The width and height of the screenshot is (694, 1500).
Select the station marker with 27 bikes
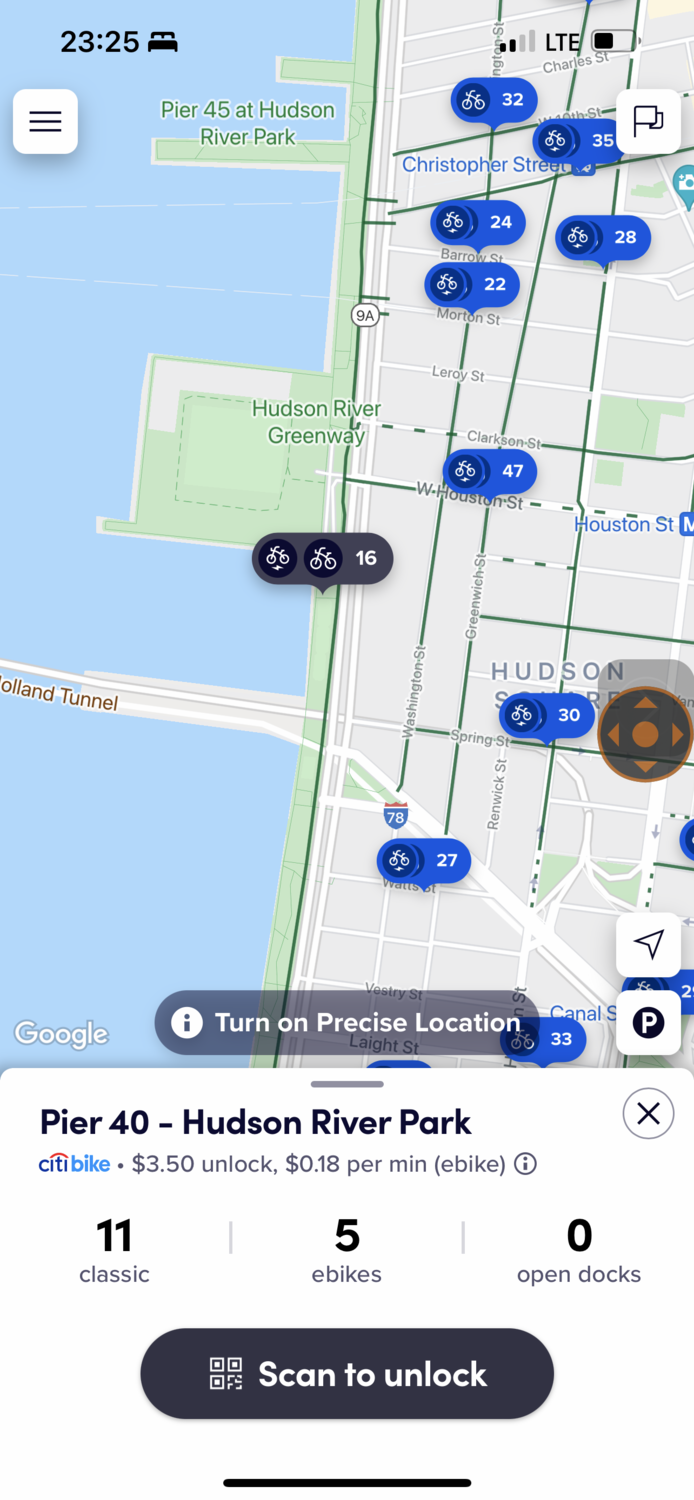424,860
